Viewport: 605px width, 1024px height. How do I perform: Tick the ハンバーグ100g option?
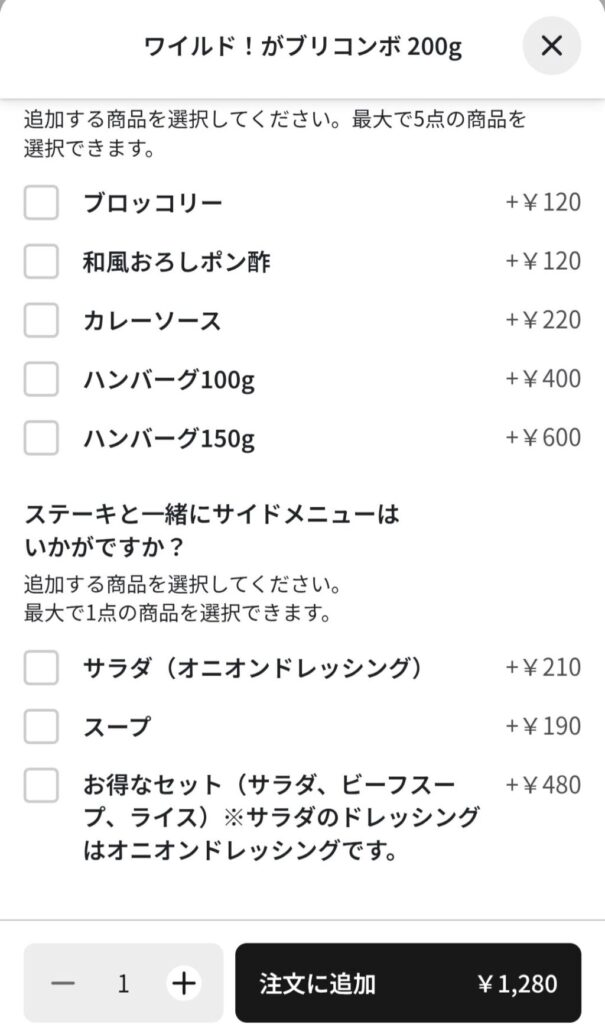click(41, 379)
